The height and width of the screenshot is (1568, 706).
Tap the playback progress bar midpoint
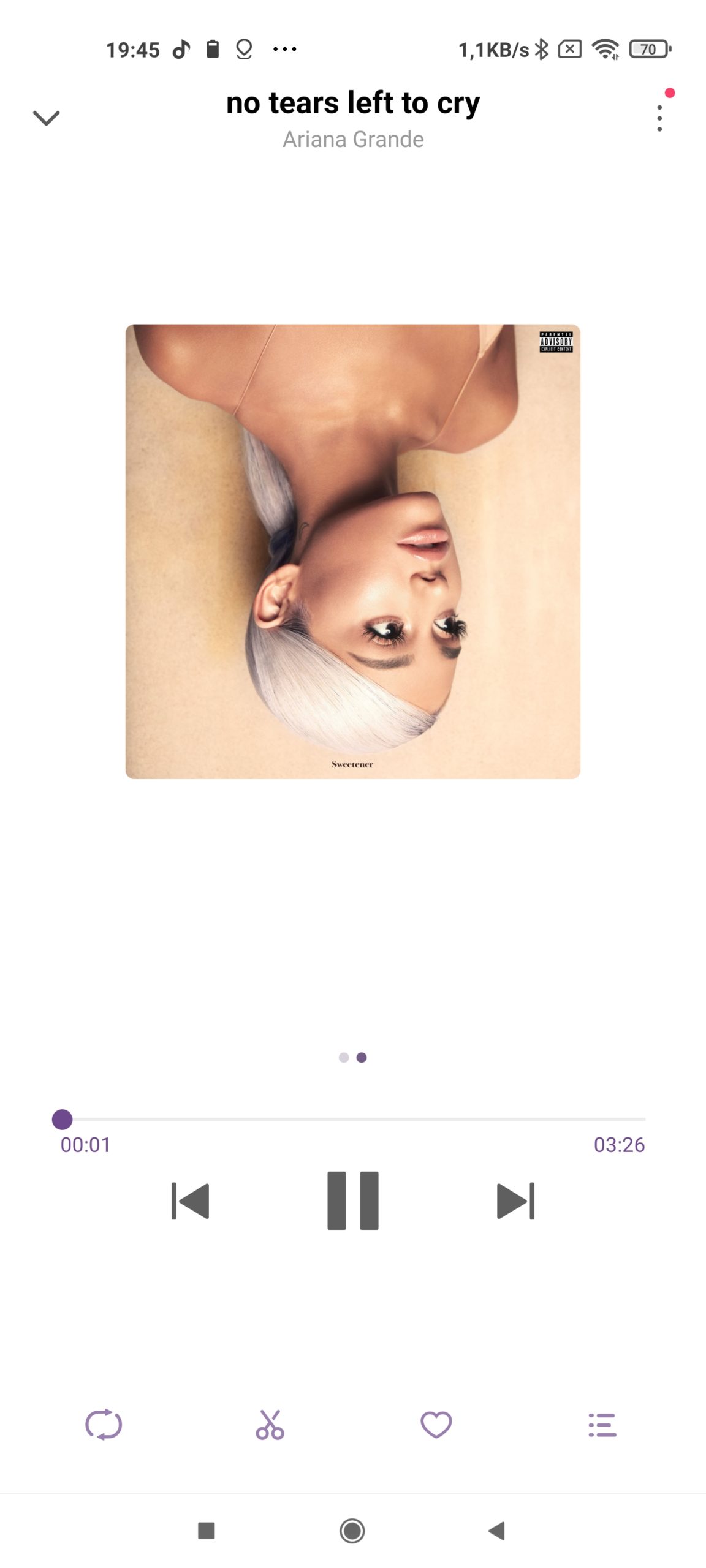[353, 1119]
